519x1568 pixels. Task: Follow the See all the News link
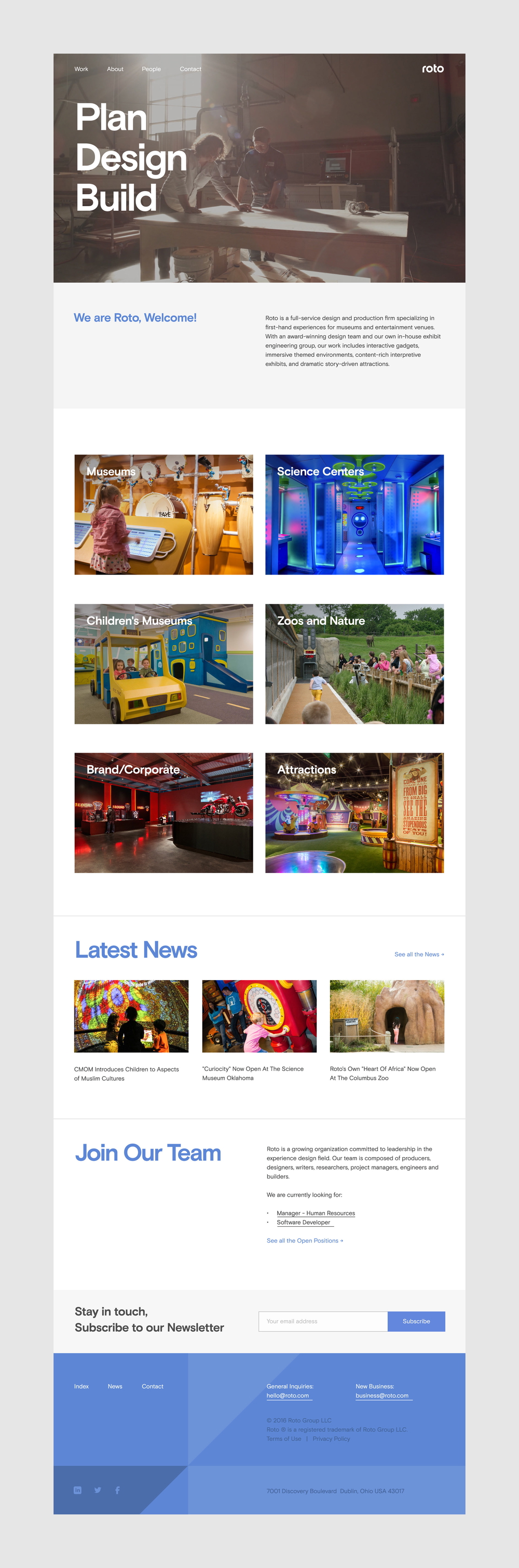[x=419, y=955]
